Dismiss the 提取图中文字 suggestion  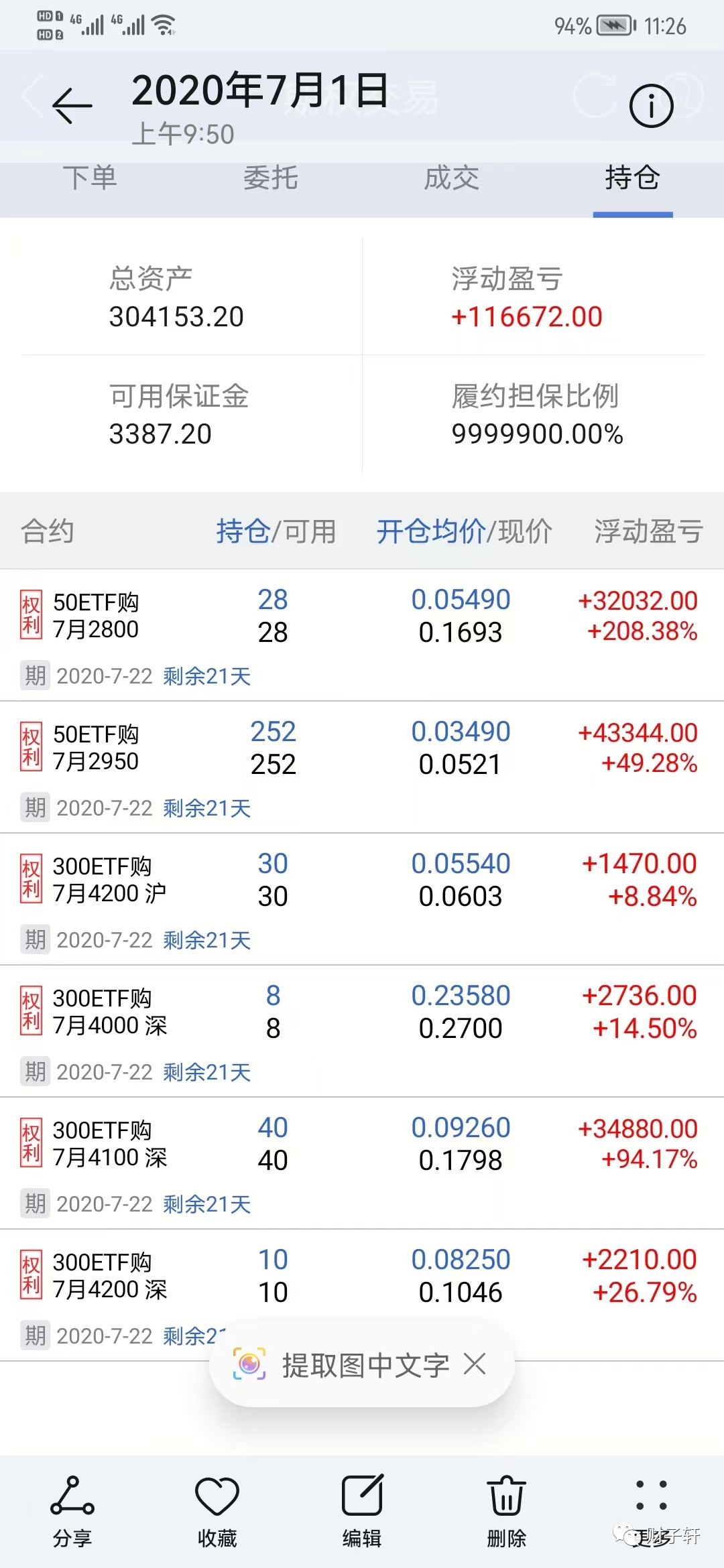tap(475, 1364)
